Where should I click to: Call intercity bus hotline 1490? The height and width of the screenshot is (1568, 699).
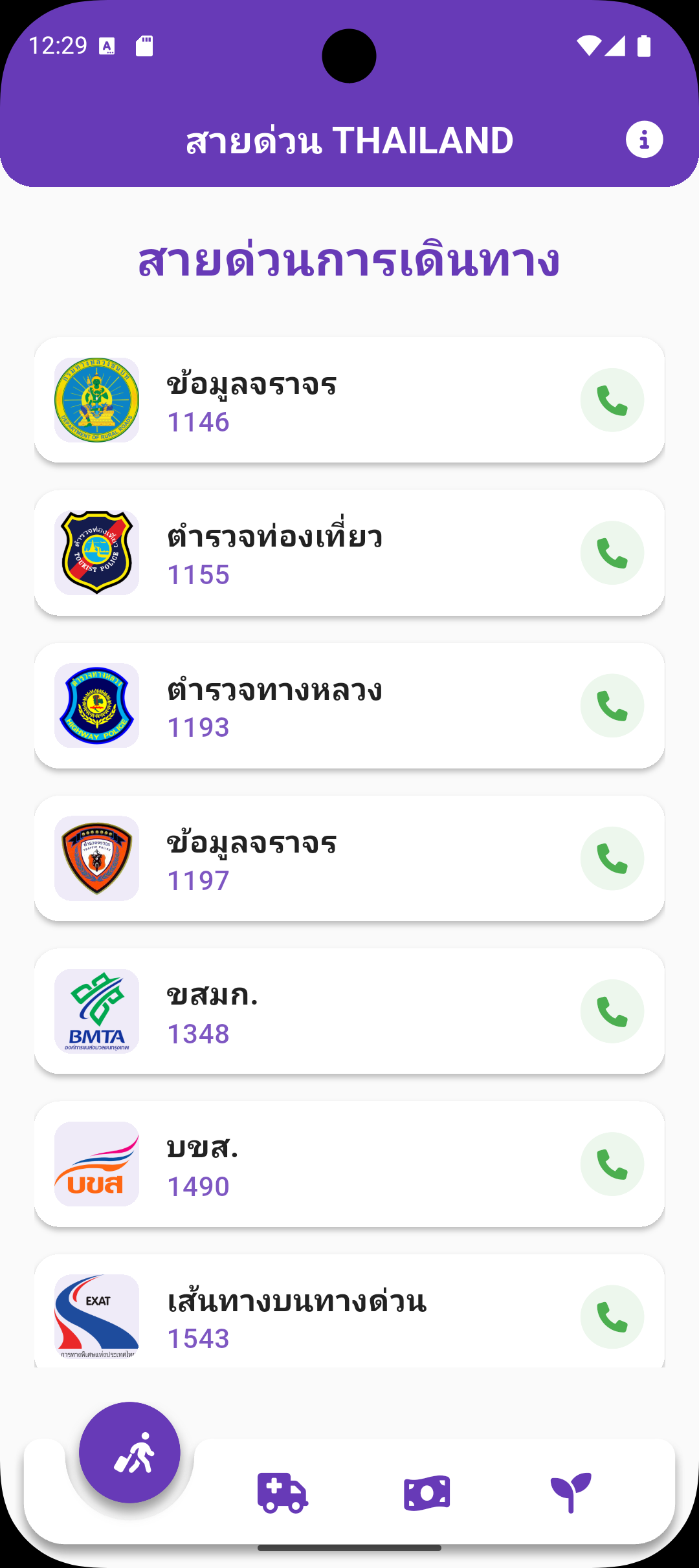coord(612,1164)
